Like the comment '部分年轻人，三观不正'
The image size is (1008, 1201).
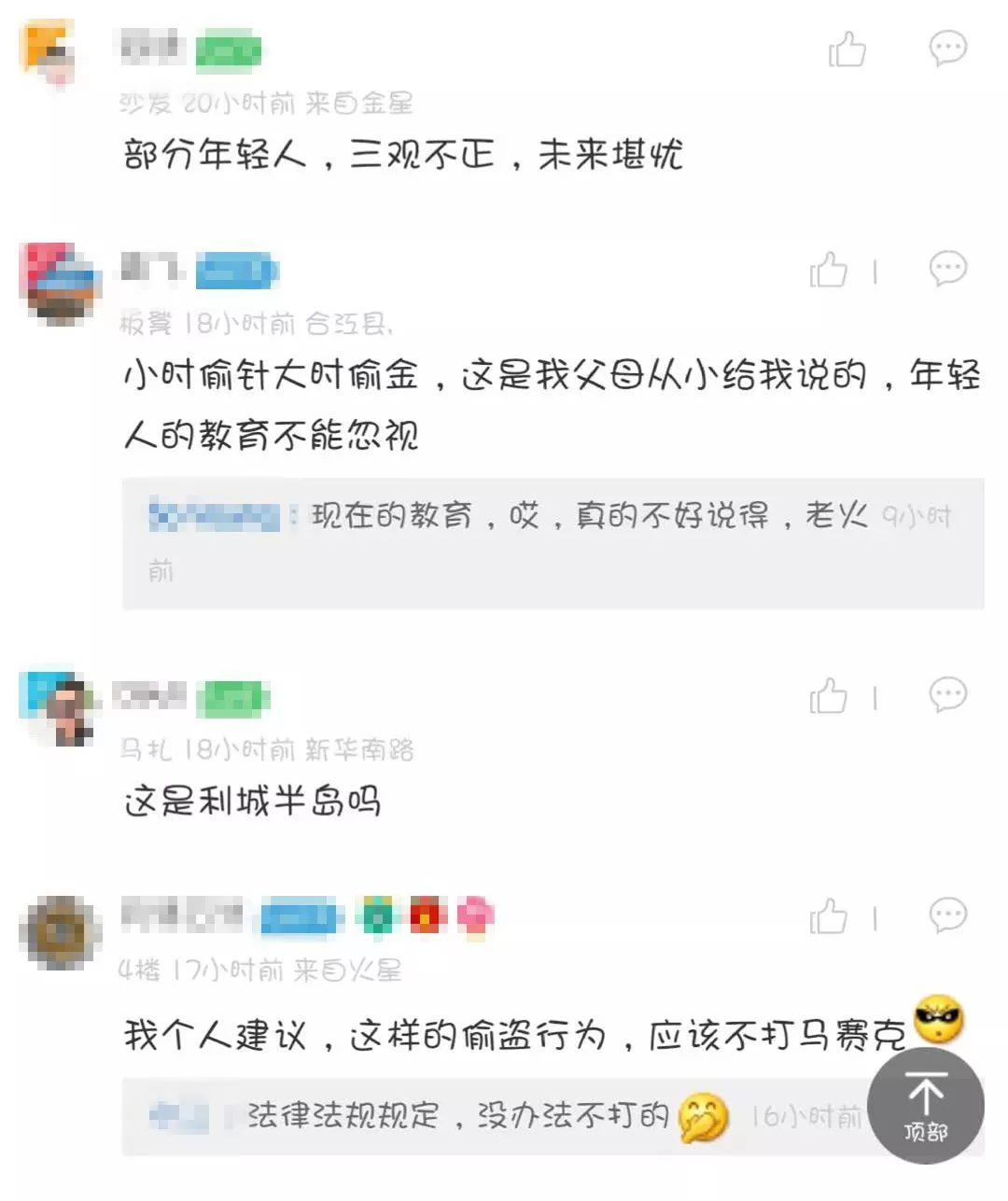(847, 49)
